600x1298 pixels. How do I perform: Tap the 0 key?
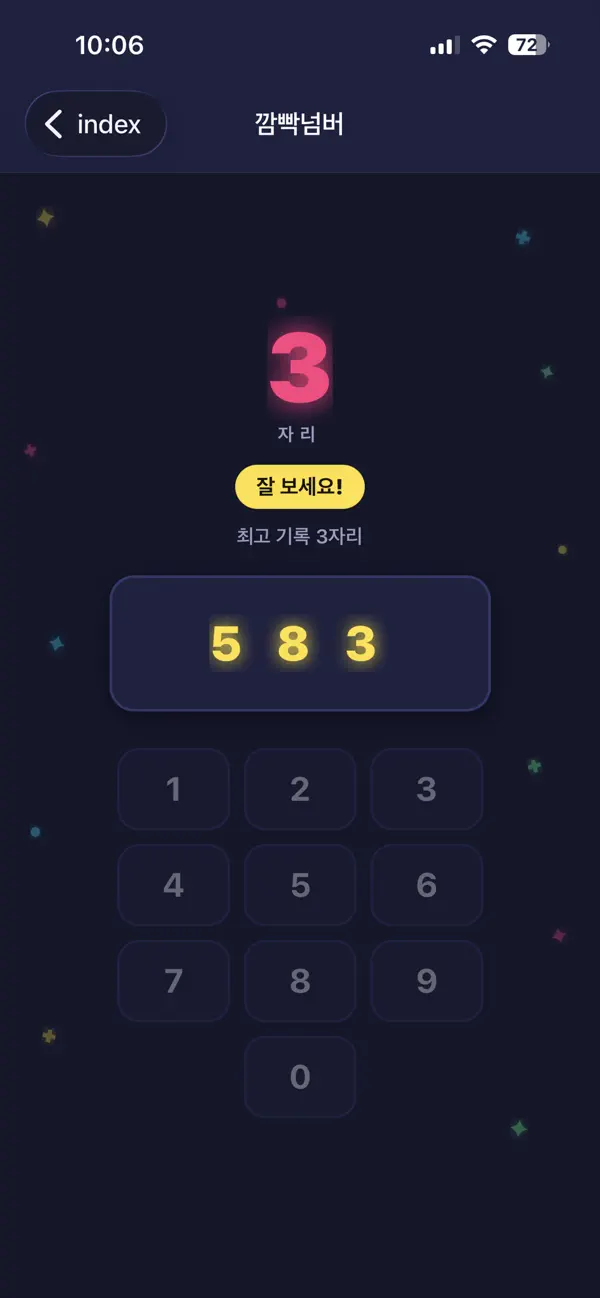300,1077
